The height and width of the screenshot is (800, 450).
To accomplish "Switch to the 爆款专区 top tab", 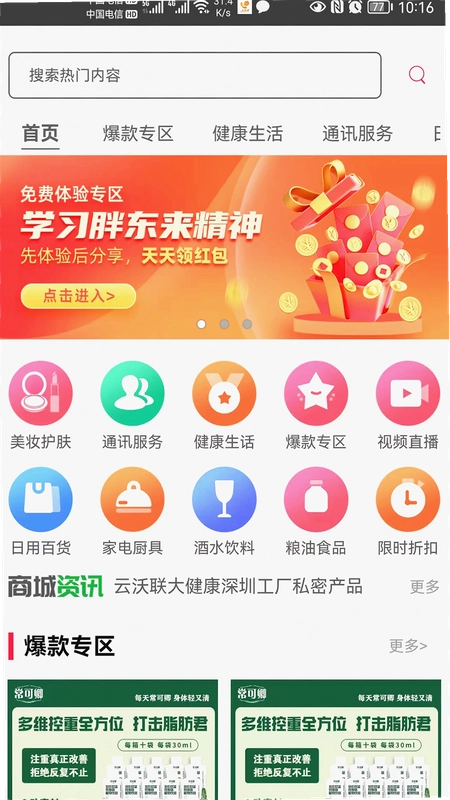I will (138, 134).
